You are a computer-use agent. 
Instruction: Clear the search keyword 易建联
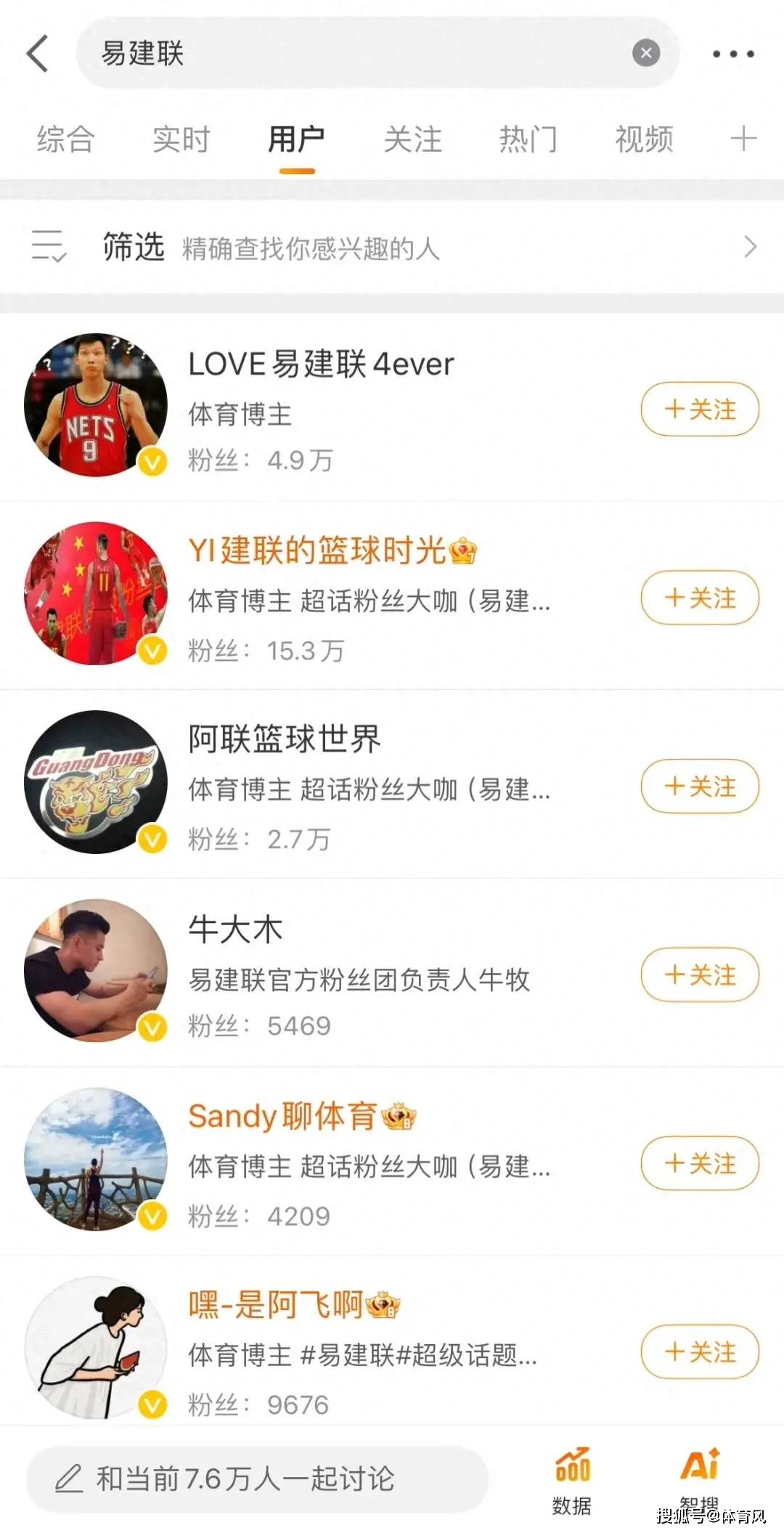pos(645,52)
